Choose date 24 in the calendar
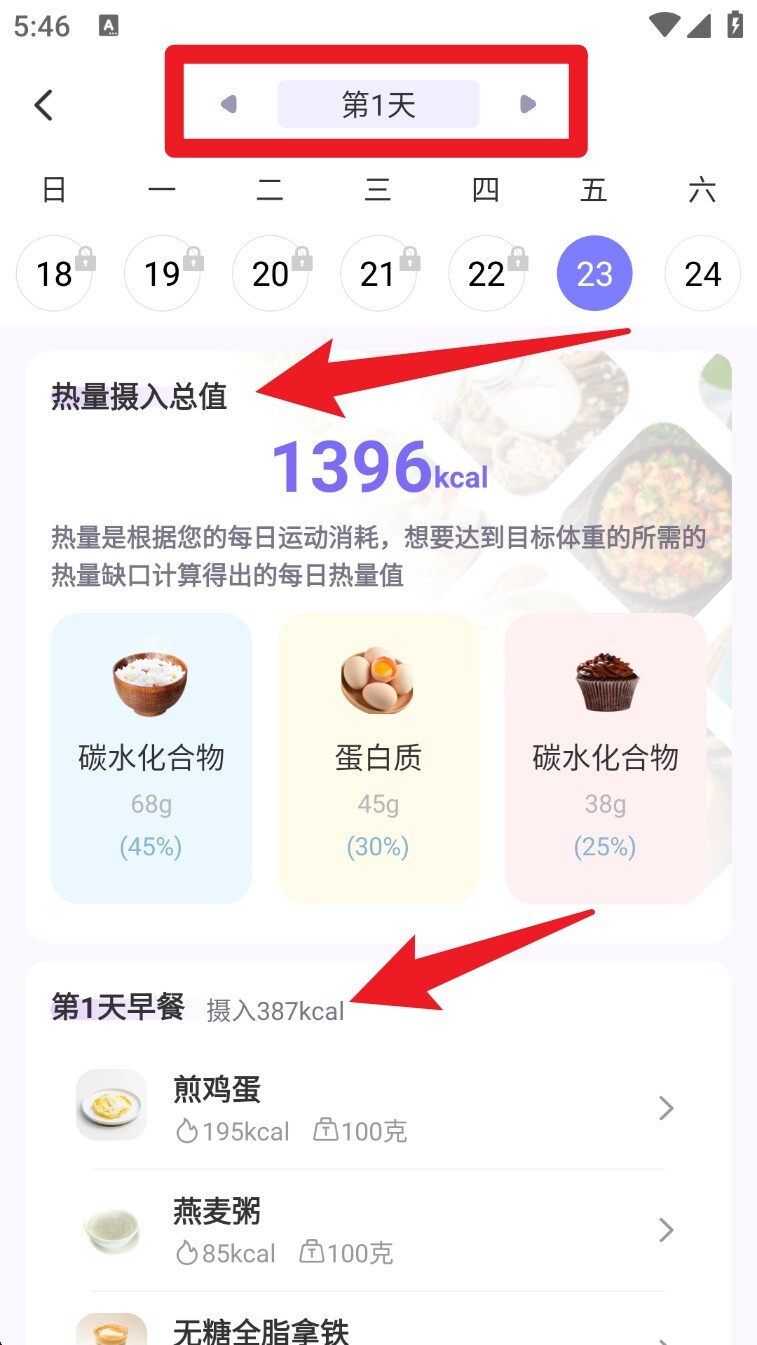This screenshot has width=757, height=1345. pos(702,274)
